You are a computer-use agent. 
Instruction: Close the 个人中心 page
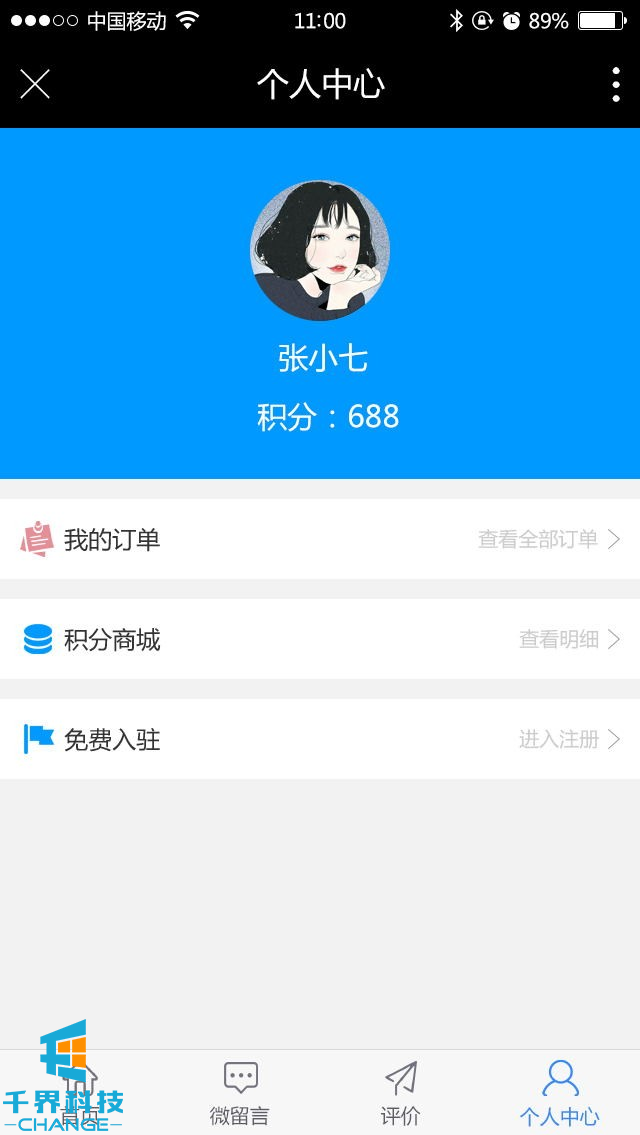(x=35, y=85)
